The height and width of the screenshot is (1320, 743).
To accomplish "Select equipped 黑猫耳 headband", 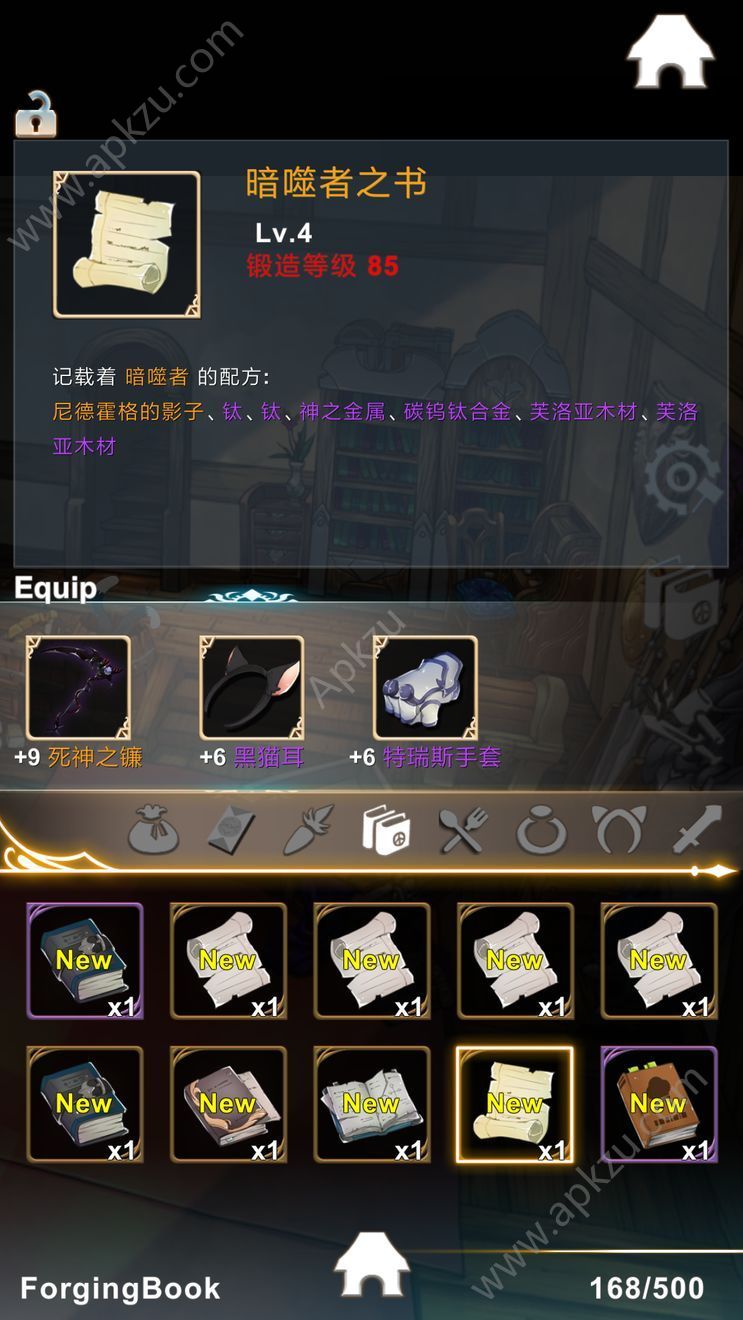I will pyautogui.click(x=251, y=688).
